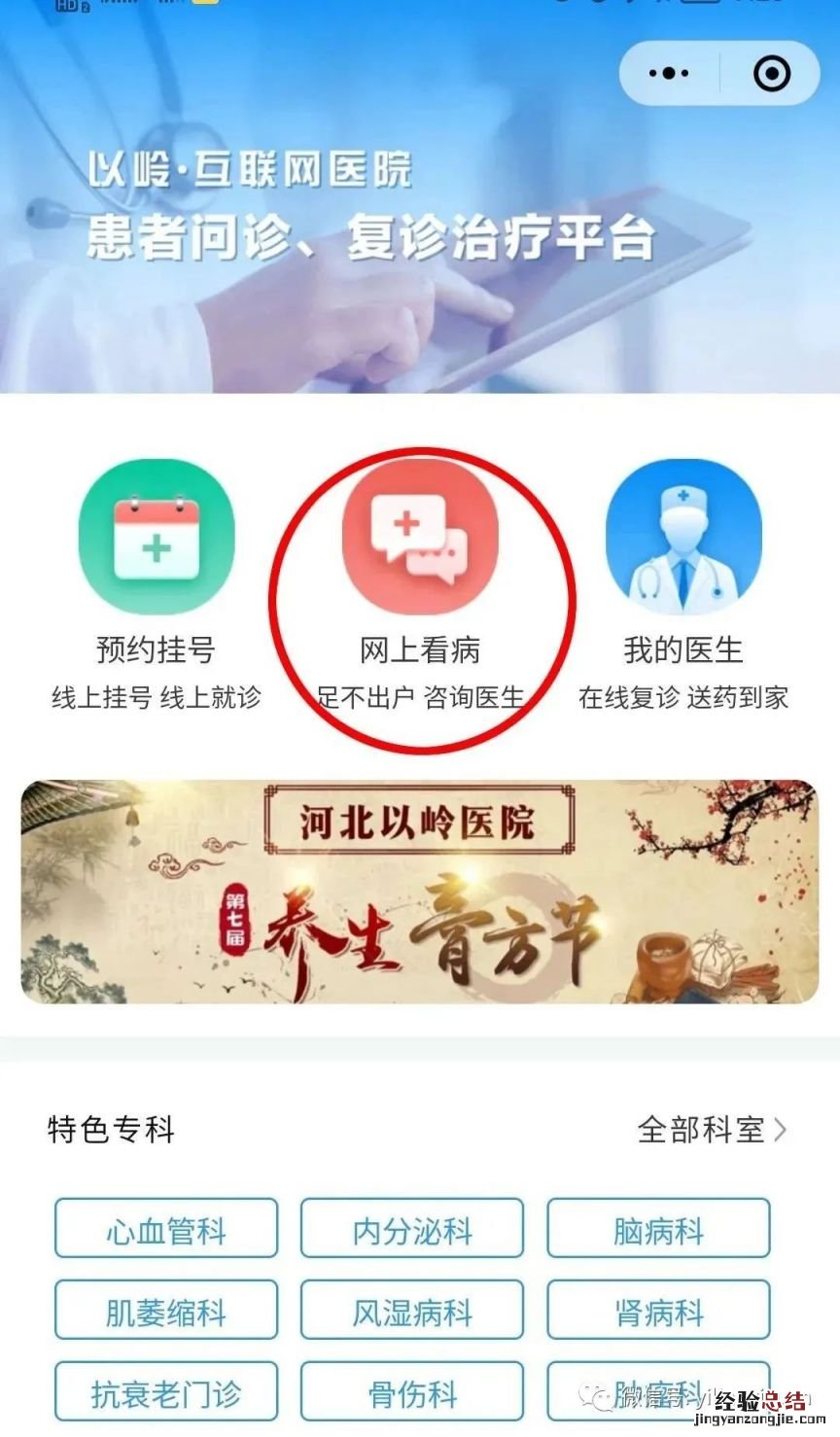View 全部科室 all departments
840x1437 pixels.
point(712,1130)
